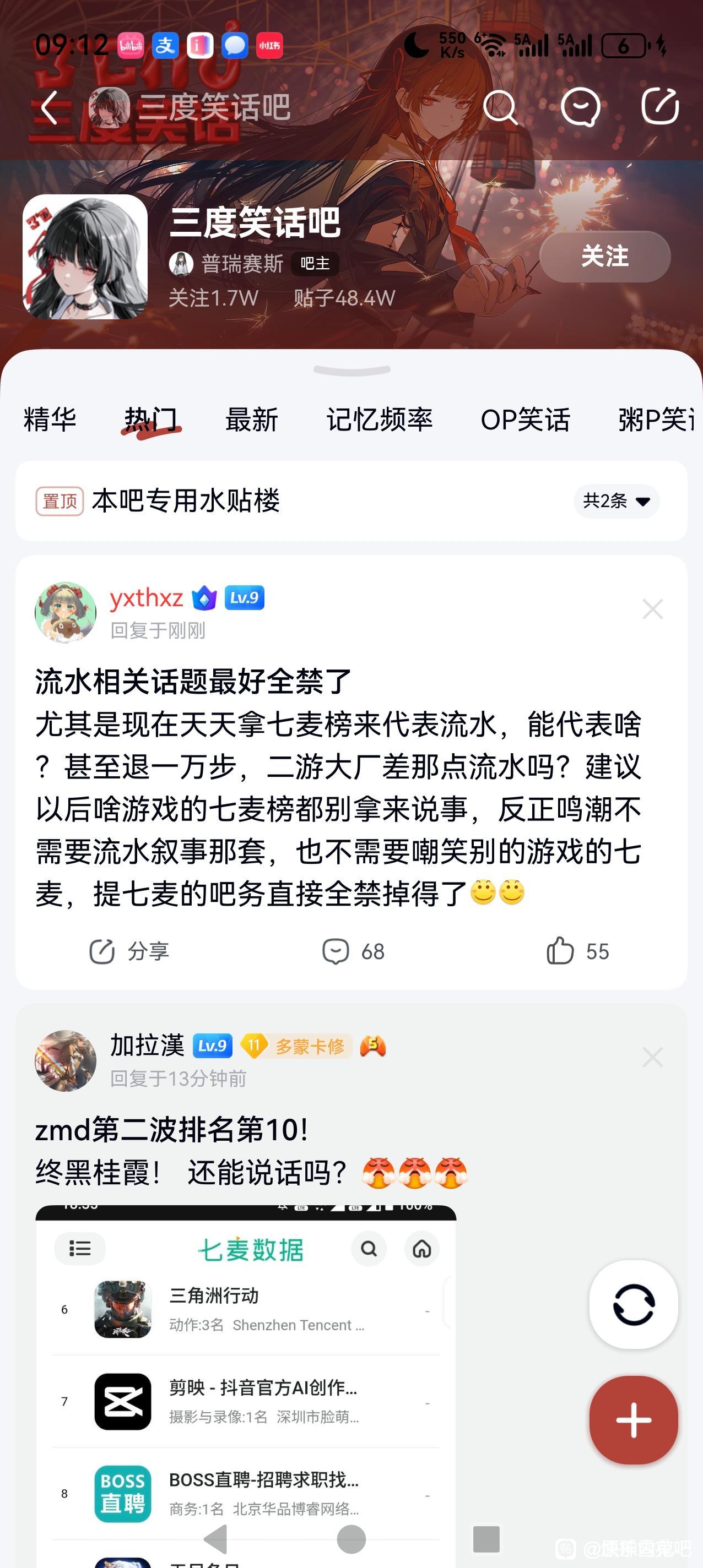Share the 流水相关话题 post
Viewport: 703px width, 1568px height.
(x=129, y=951)
